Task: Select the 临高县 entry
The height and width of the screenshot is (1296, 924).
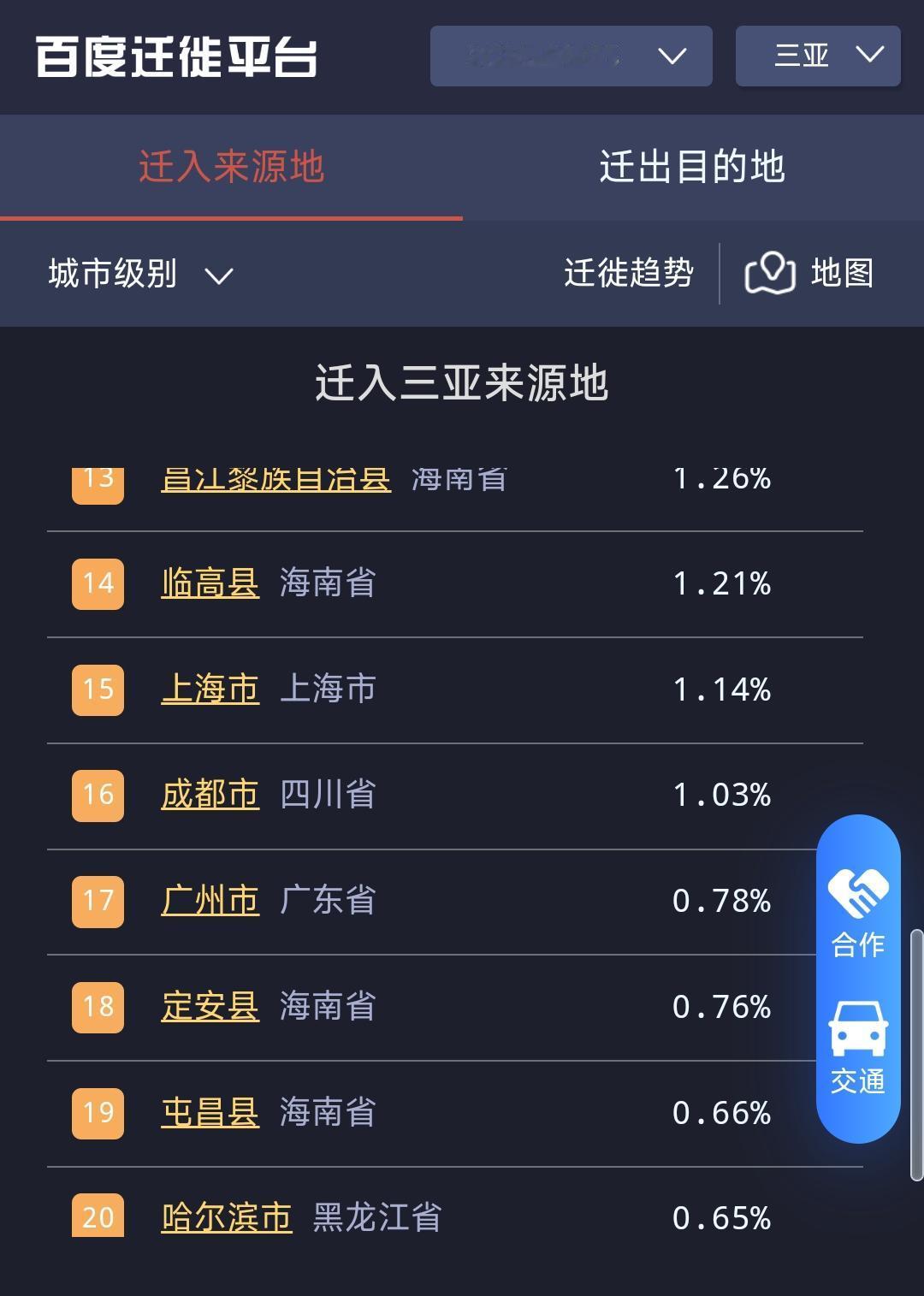Action: coord(210,583)
